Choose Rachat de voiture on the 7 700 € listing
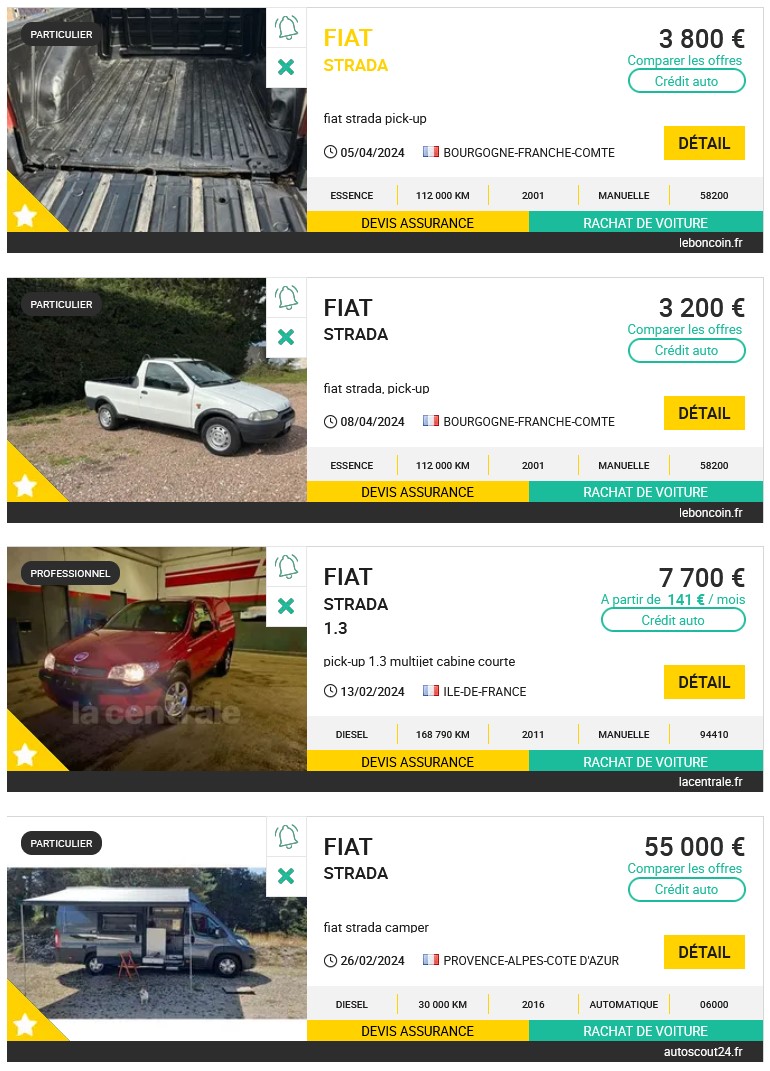The height and width of the screenshot is (1071, 770). tap(645, 762)
